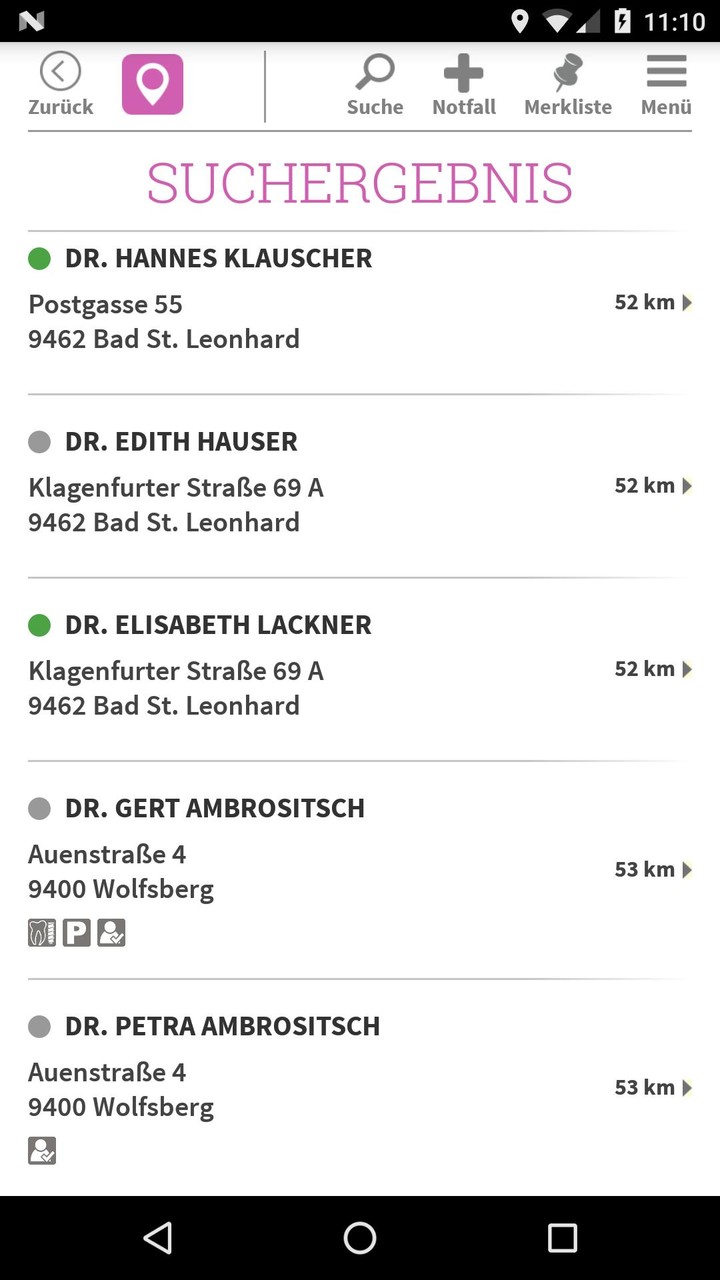Tap the system home button
The height and width of the screenshot is (1280, 720).
click(x=360, y=1238)
